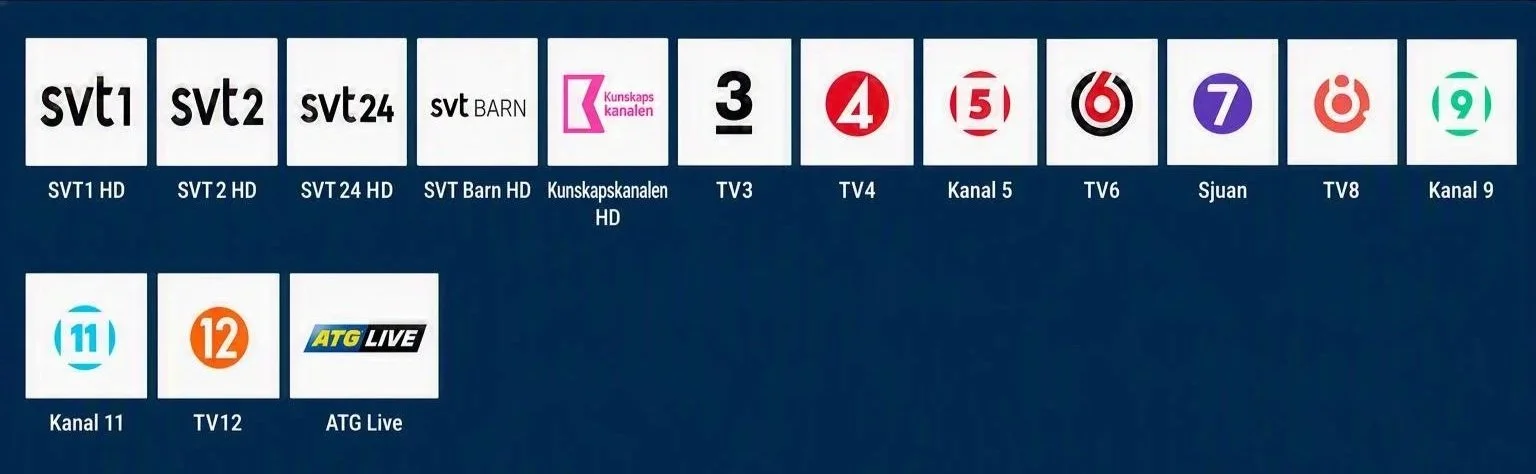Select the TV12 channel tile

pos(218,336)
